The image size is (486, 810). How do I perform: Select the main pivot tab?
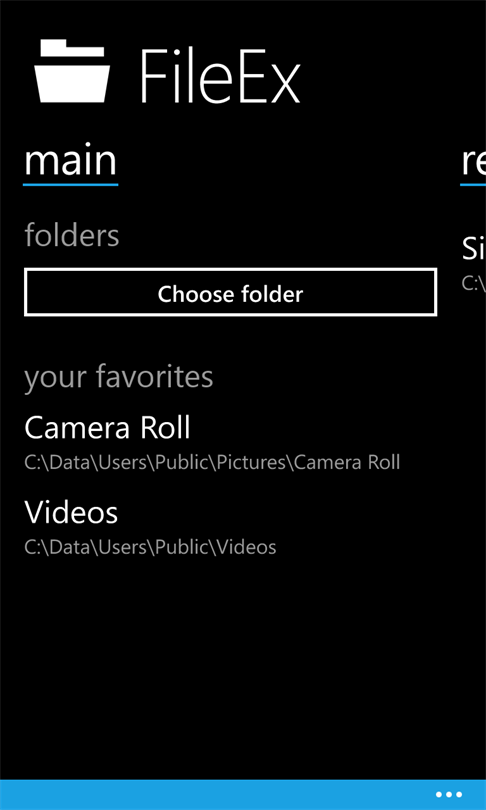pos(71,162)
